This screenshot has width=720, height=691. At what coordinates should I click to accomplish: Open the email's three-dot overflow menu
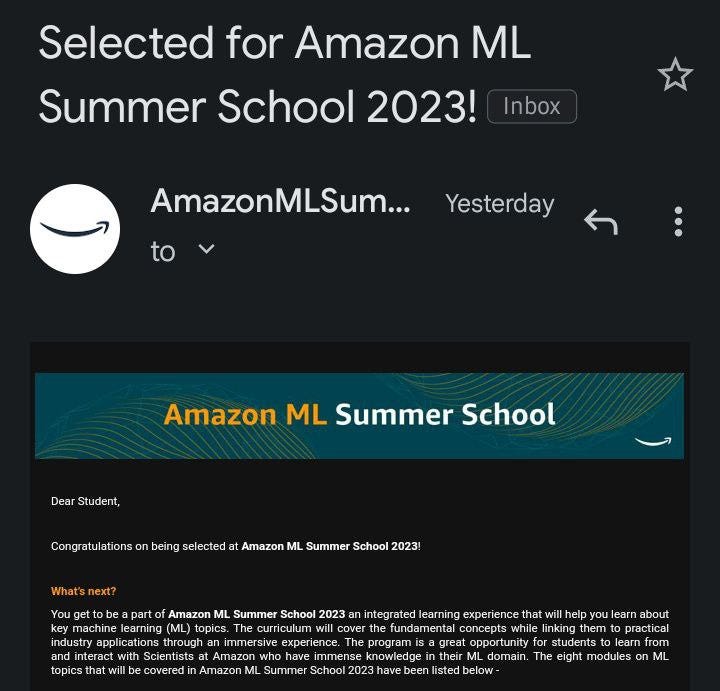click(x=678, y=222)
